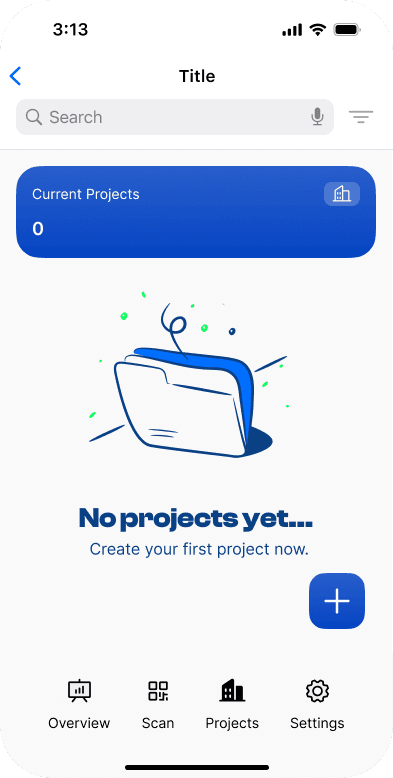Create a new project with plus button
The image size is (393, 778).
coord(337,601)
